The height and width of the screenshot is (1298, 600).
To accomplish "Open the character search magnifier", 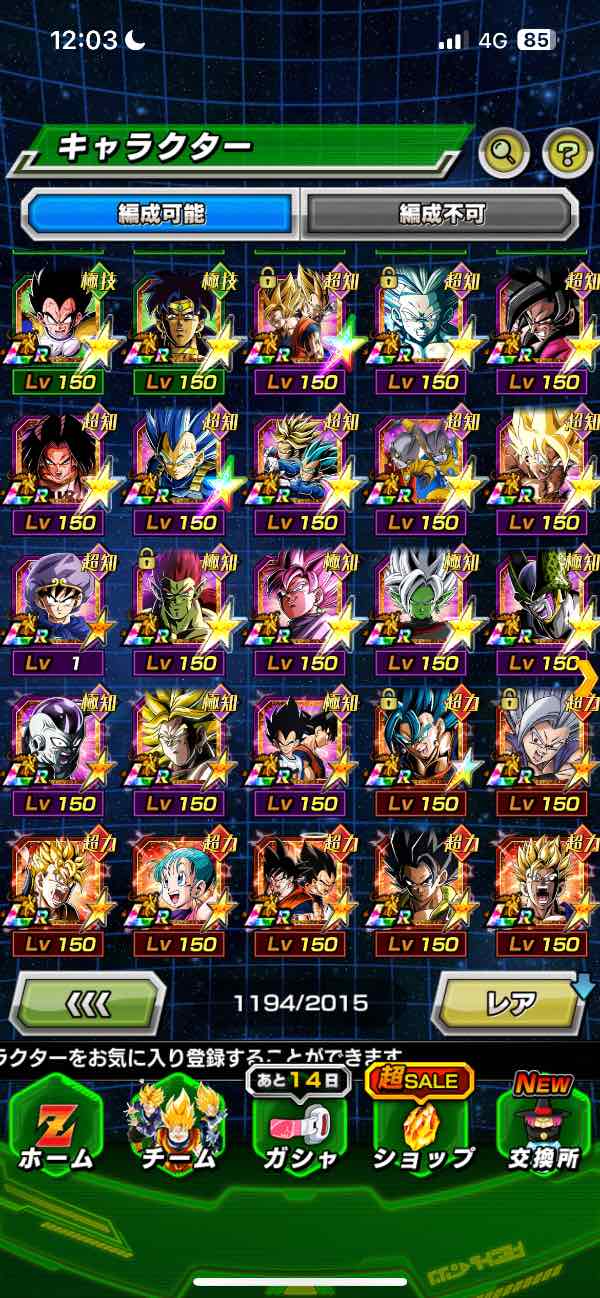I will [x=504, y=152].
